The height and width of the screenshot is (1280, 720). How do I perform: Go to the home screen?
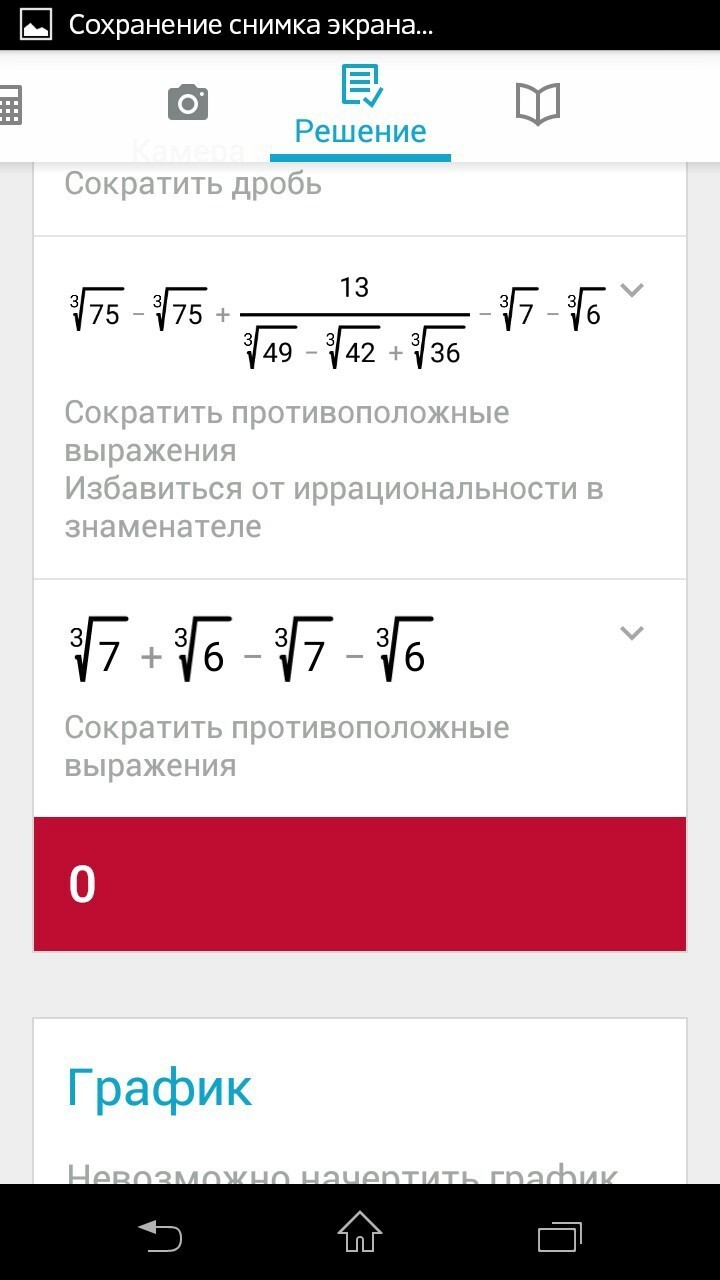pos(360,1234)
